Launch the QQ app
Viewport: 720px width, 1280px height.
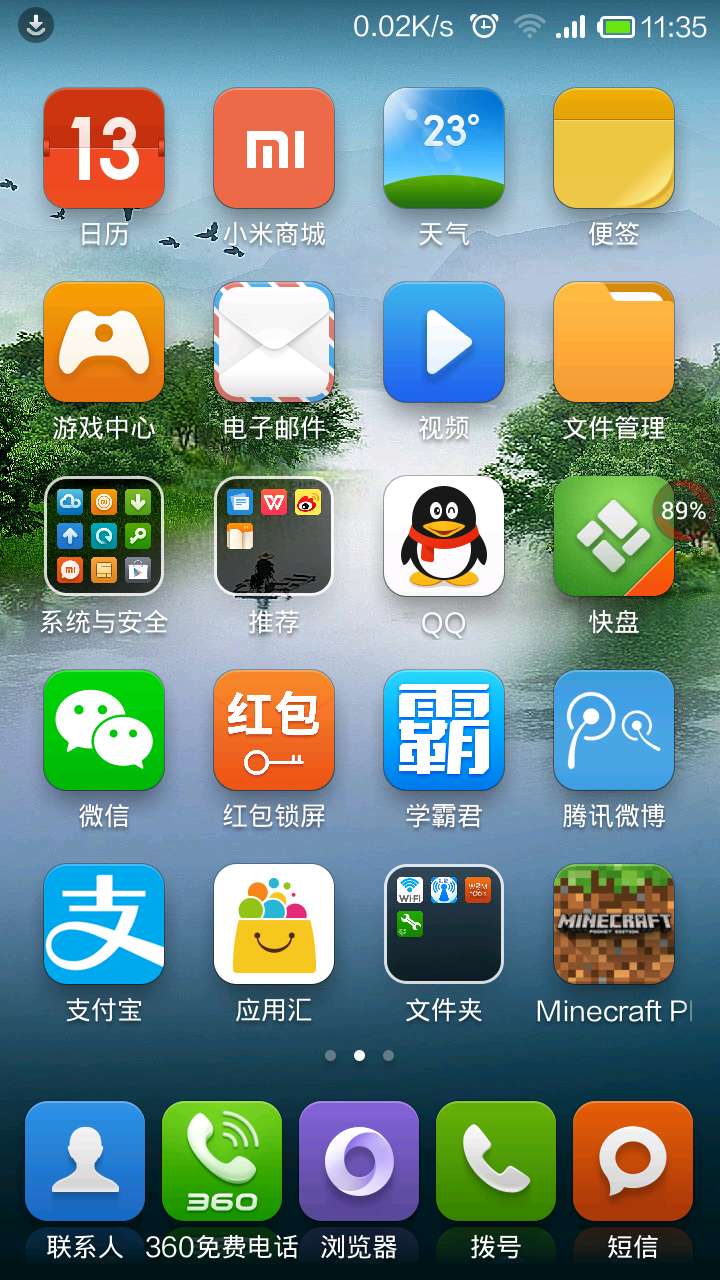[444, 536]
